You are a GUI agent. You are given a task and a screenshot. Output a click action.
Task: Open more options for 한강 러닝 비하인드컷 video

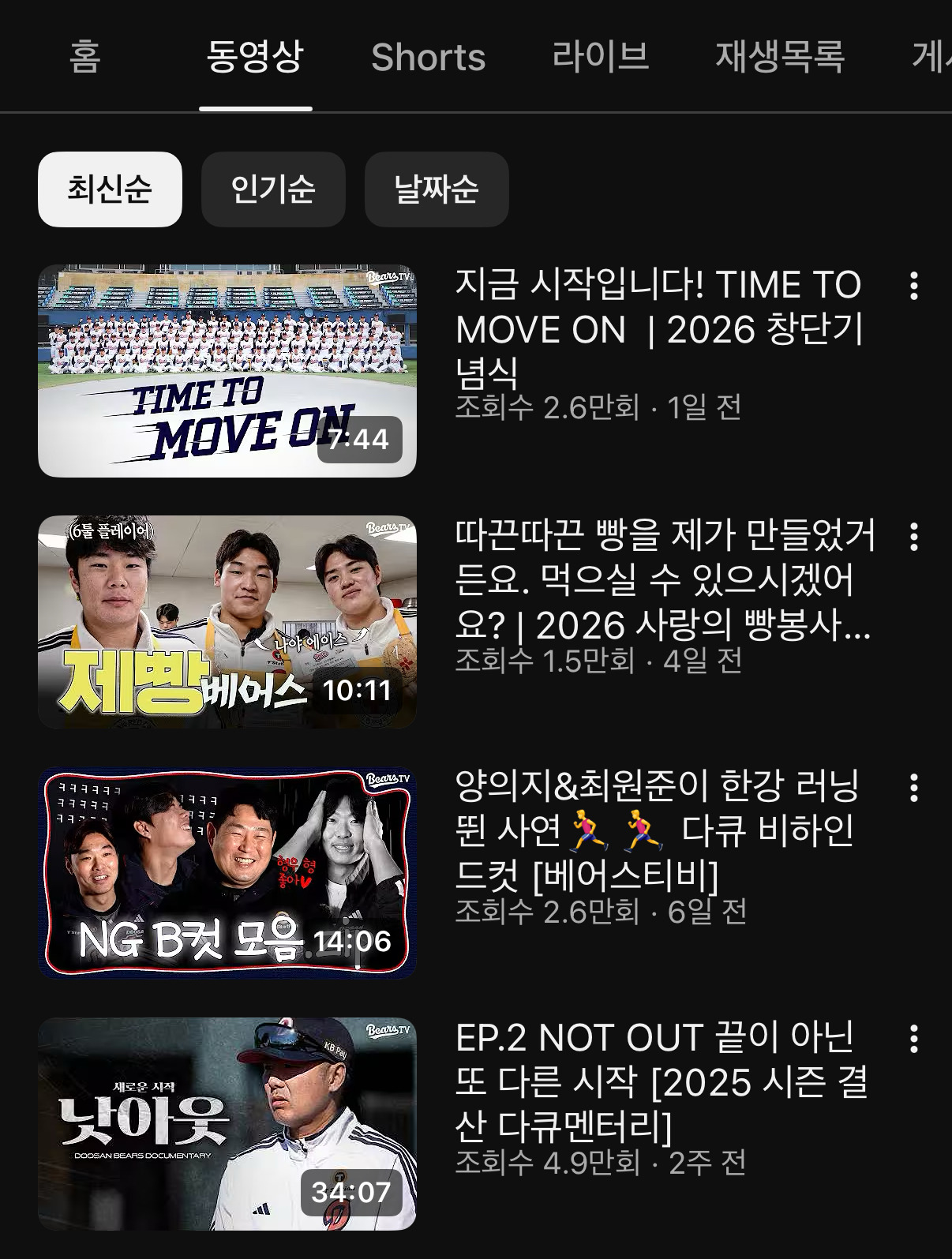(x=914, y=788)
